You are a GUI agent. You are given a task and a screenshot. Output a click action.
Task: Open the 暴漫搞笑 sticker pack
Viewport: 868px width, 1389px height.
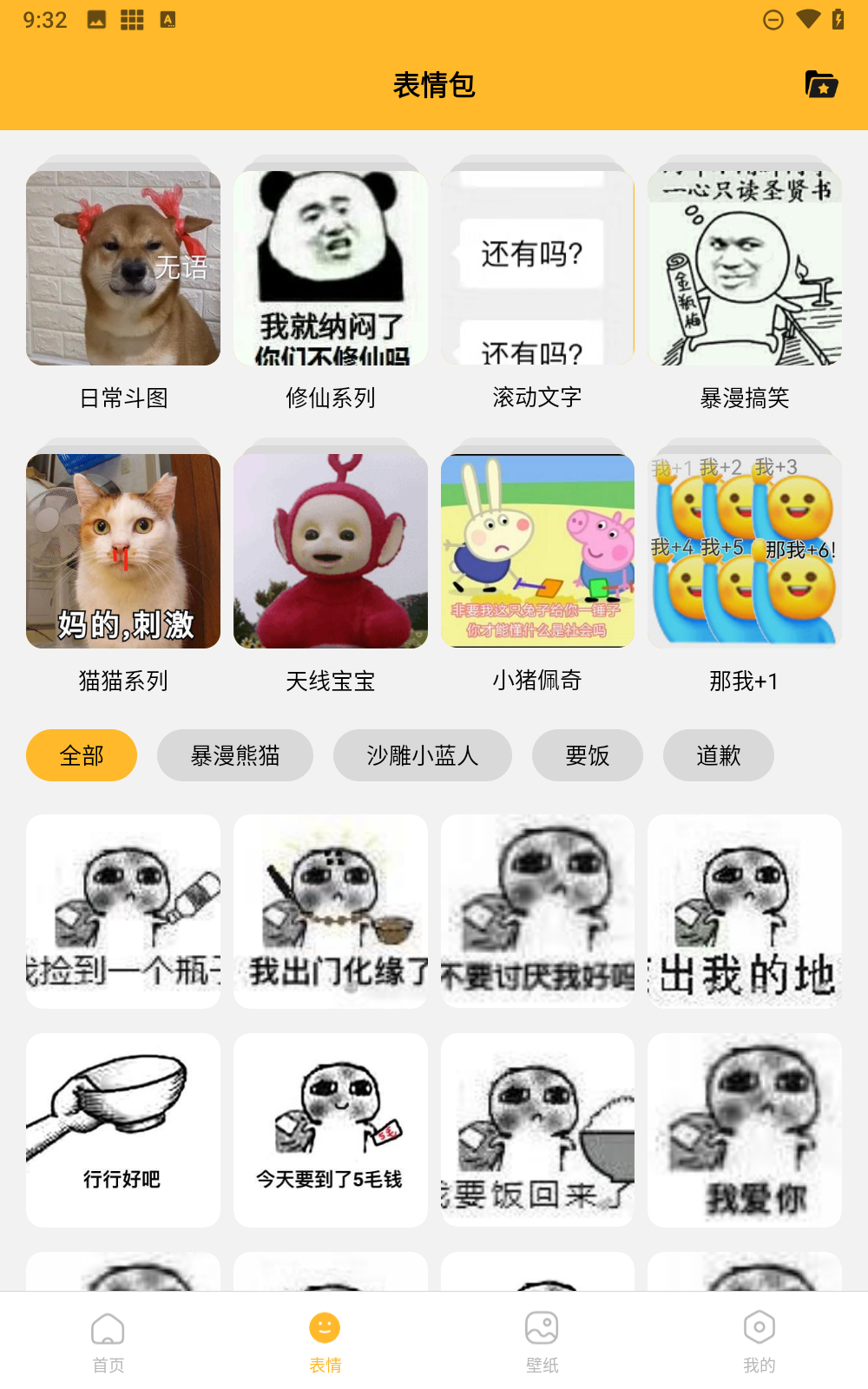[x=745, y=268]
